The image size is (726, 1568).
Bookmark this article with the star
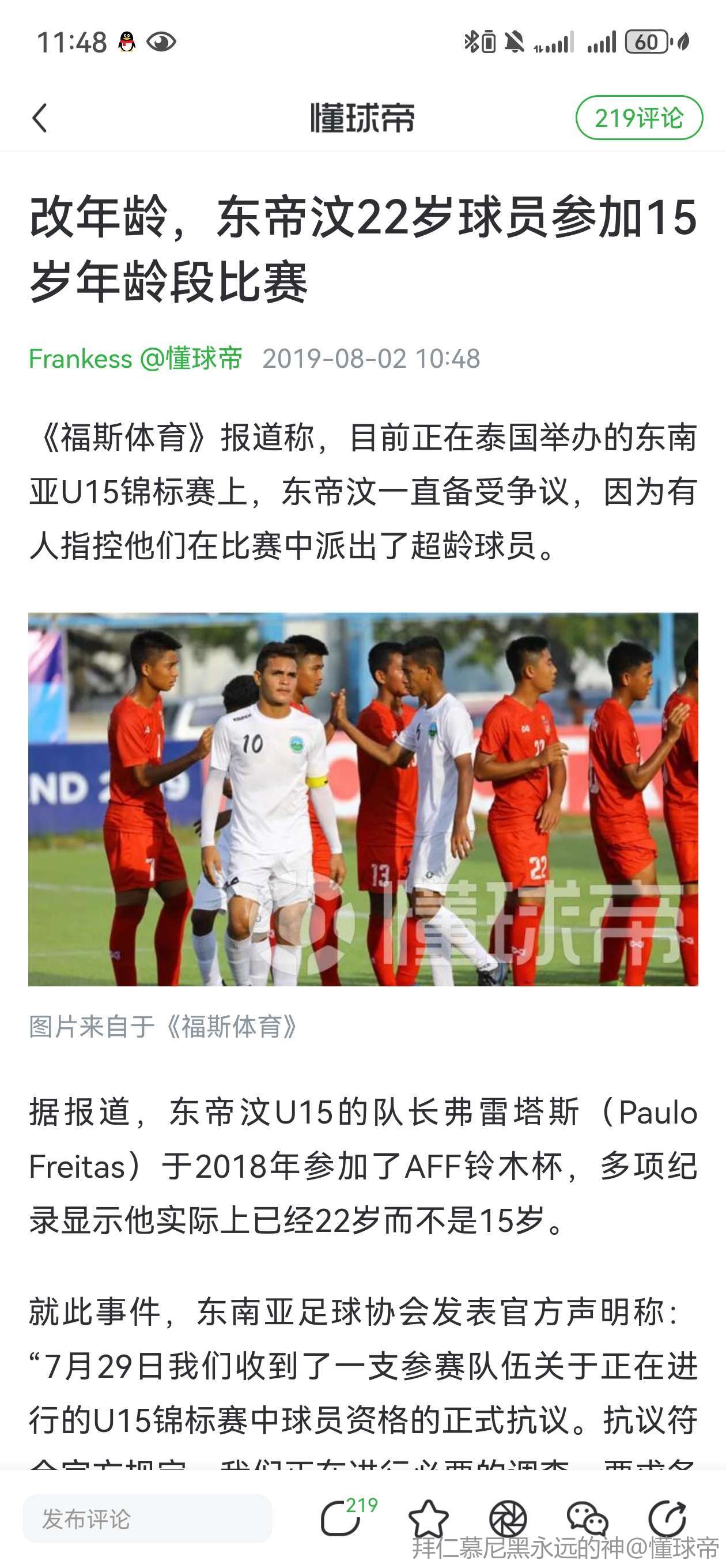(x=429, y=1518)
